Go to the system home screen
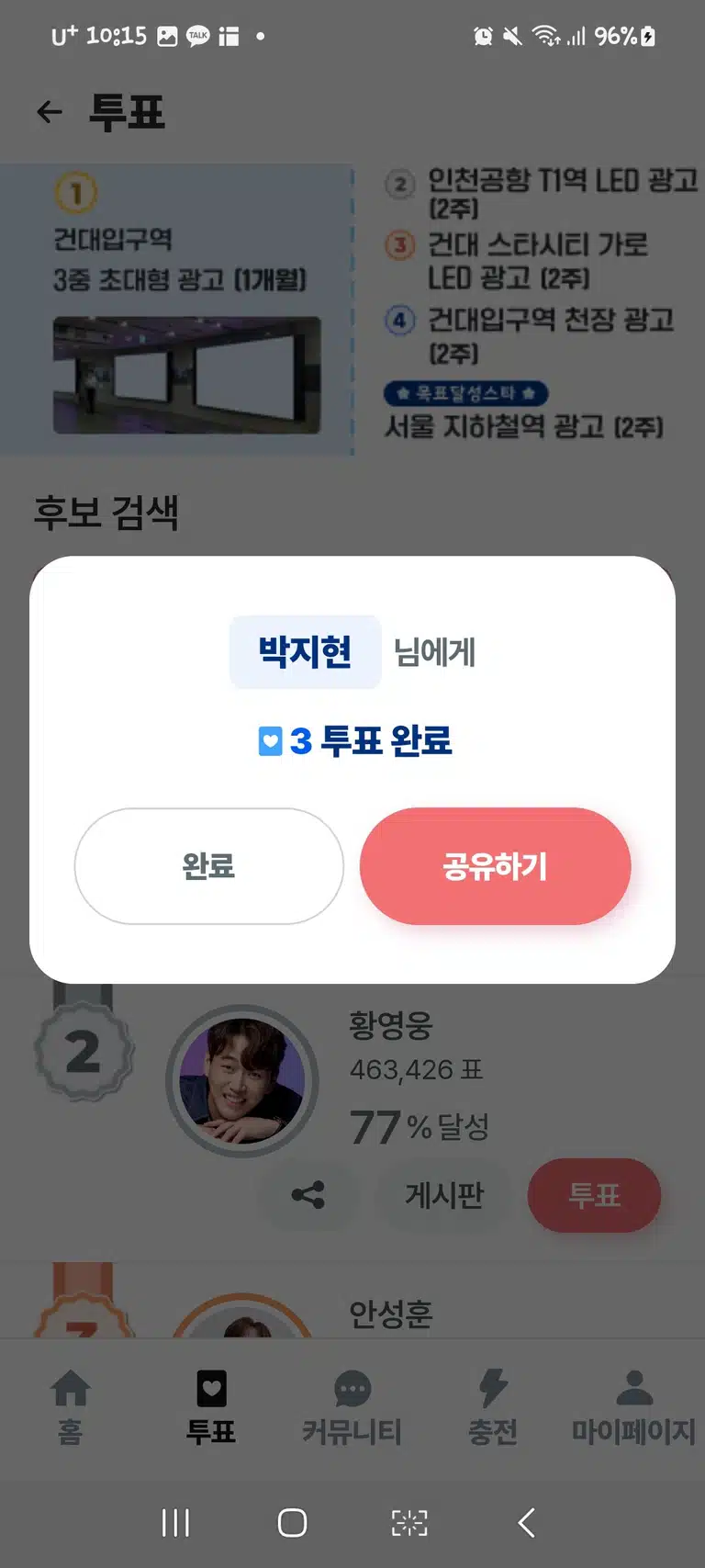The width and height of the screenshot is (705, 1568). pos(292,1522)
